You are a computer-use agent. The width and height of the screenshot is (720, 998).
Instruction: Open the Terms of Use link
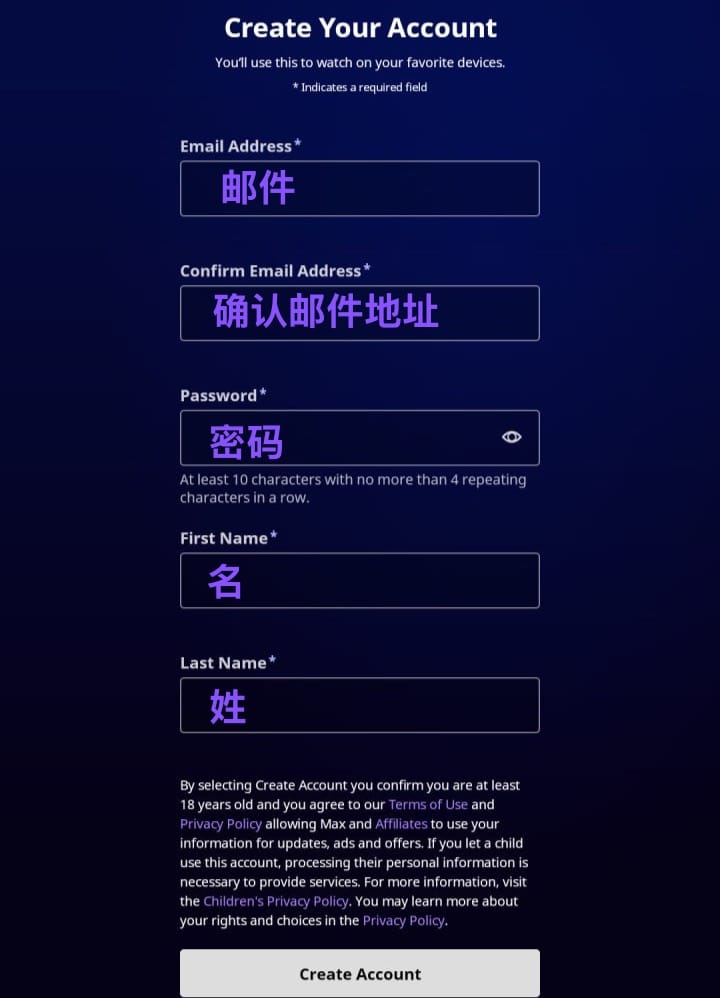click(428, 805)
